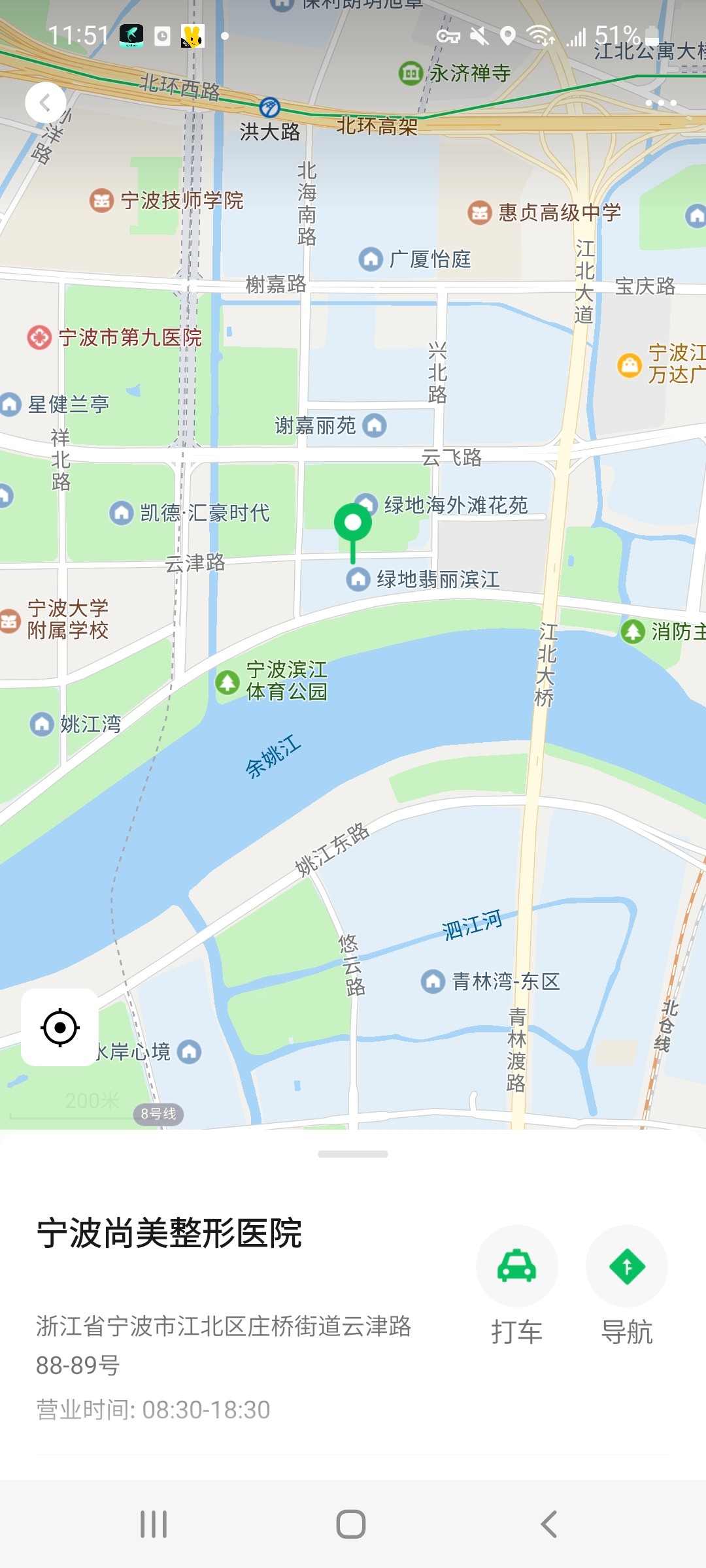Select 宁波滨江体育公园 park marker
The height and width of the screenshot is (1568, 706).
pyautogui.click(x=227, y=681)
